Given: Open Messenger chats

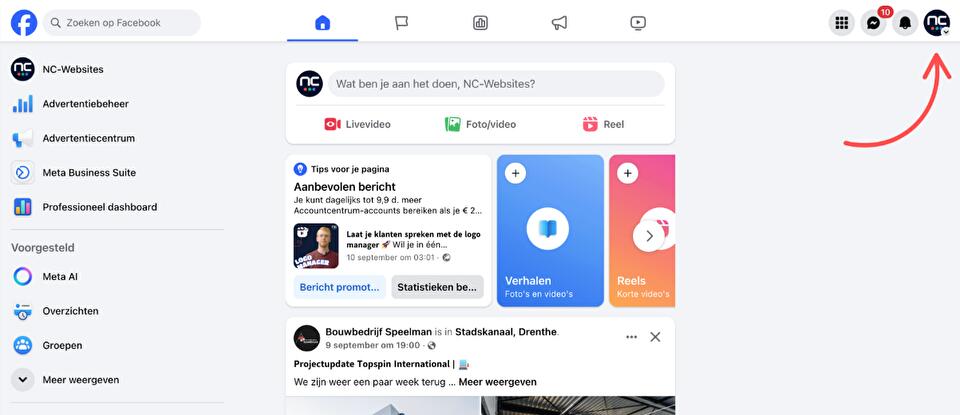Looking at the screenshot, I should pyautogui.click(x=874, y=23).
